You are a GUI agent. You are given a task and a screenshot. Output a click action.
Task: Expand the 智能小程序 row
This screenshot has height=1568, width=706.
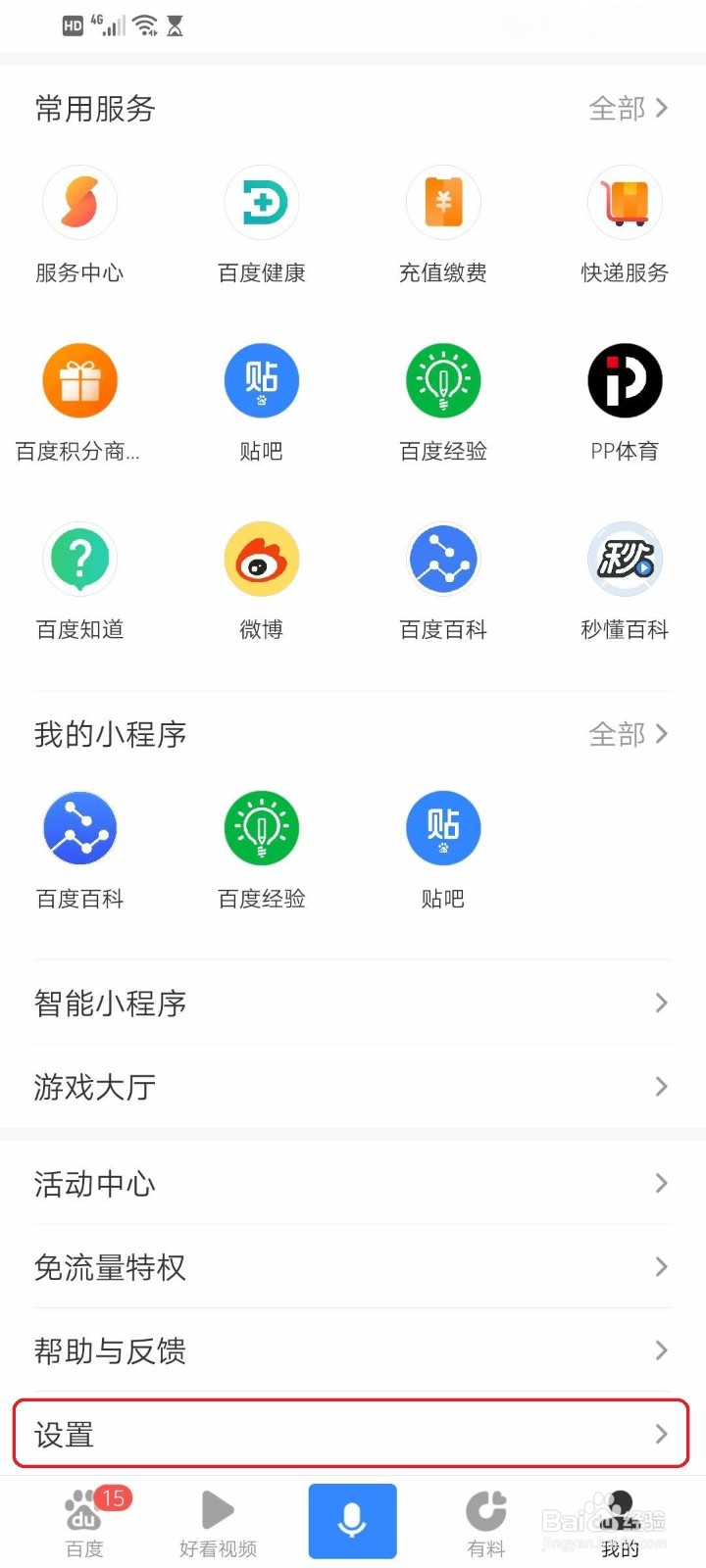pos(353,1003)
